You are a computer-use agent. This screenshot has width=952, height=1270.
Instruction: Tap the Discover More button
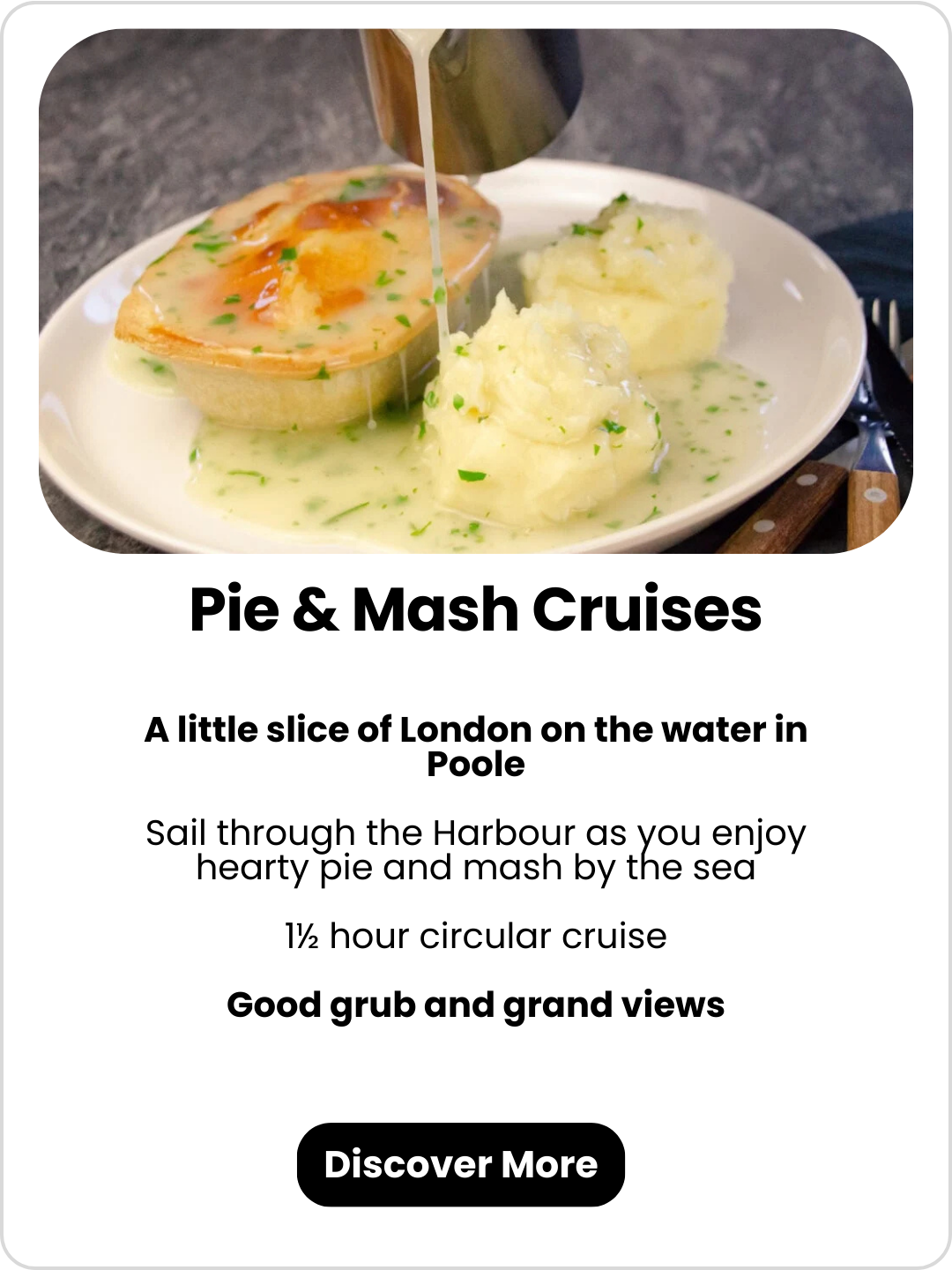460,1164
